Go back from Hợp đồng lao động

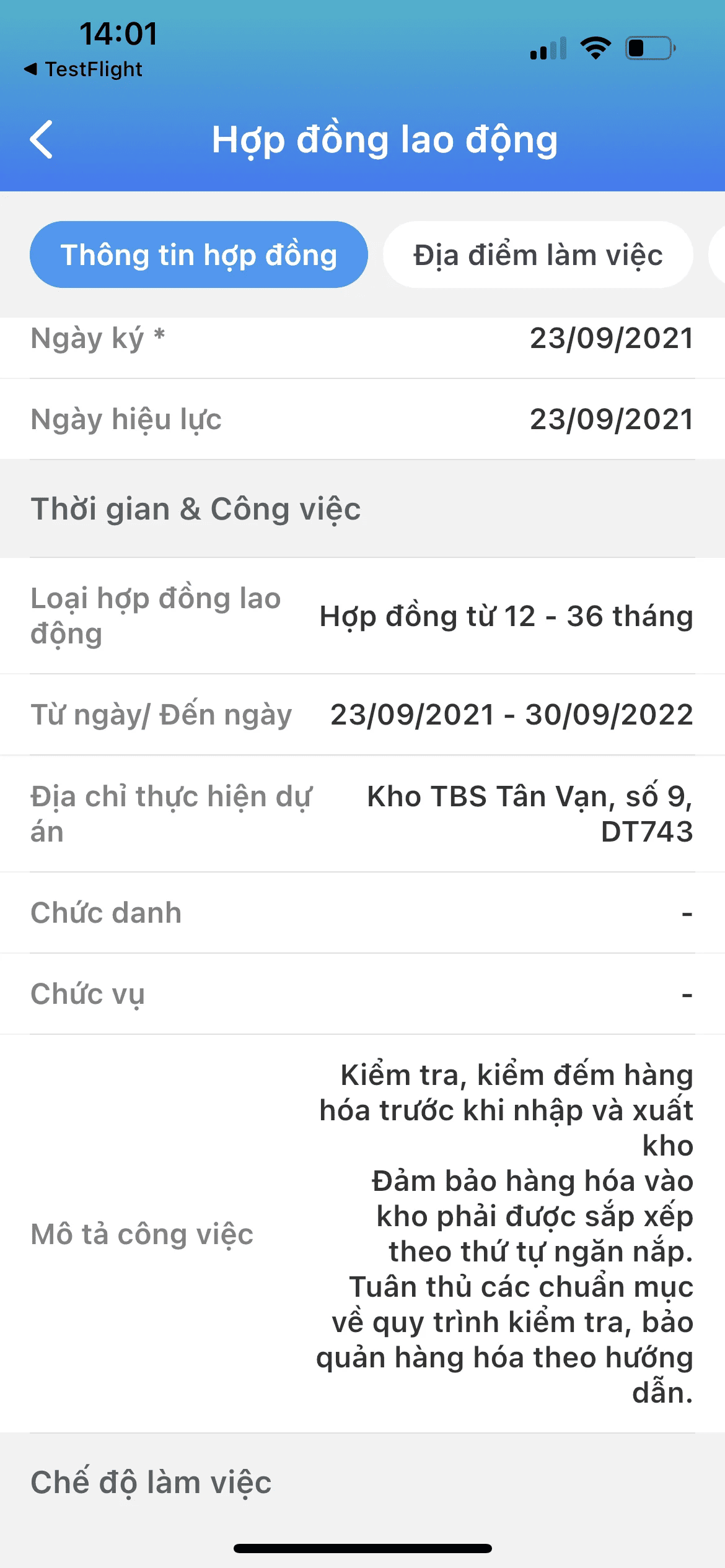point(42,139)
